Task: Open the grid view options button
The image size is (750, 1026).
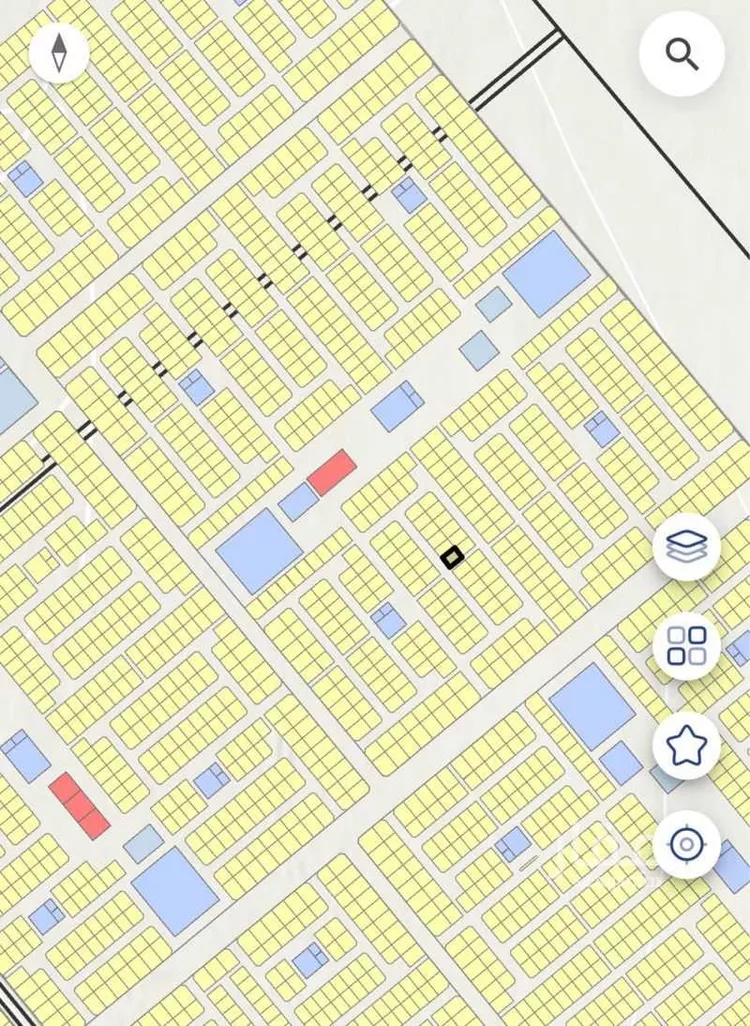Action: tap(687, 645)
